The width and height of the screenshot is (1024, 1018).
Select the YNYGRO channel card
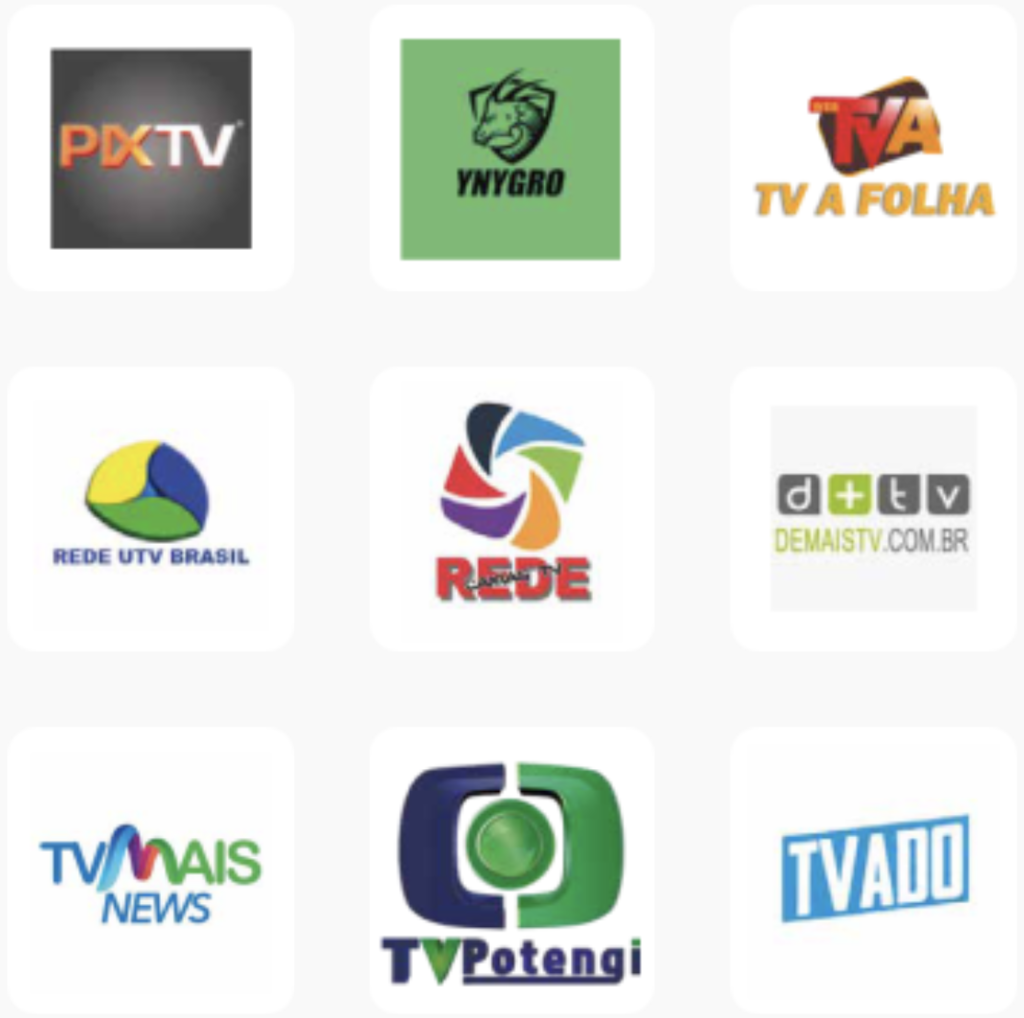tap(511, 148)
